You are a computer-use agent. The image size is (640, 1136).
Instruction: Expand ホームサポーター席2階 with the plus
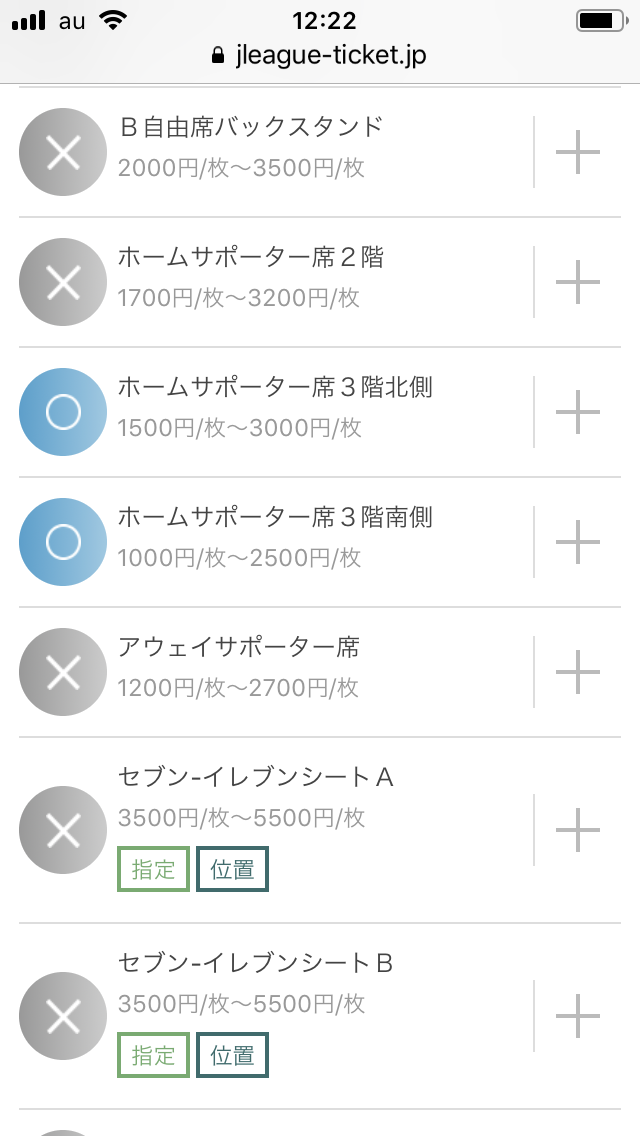click(578, 282)
